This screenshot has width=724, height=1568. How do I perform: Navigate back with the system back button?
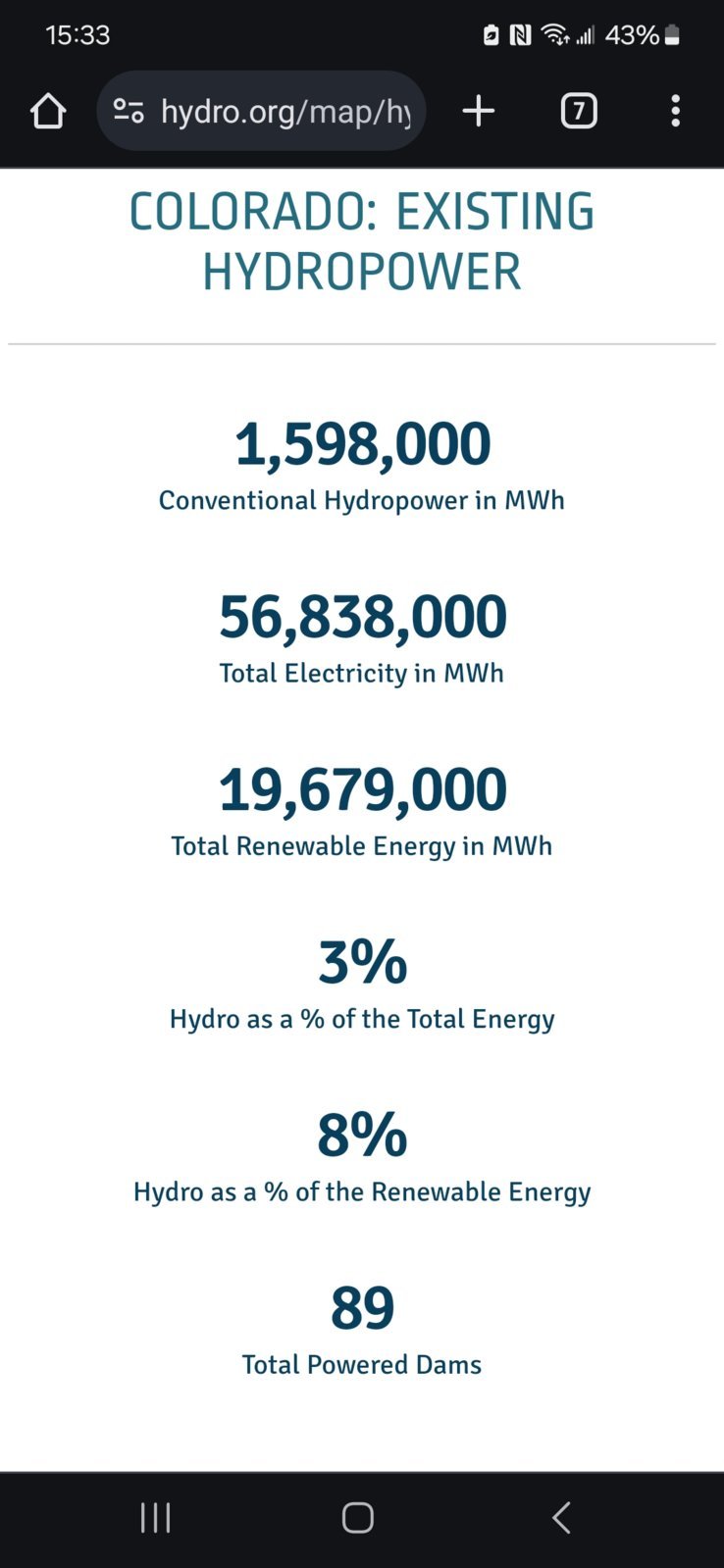click(x=561, y=1517)
